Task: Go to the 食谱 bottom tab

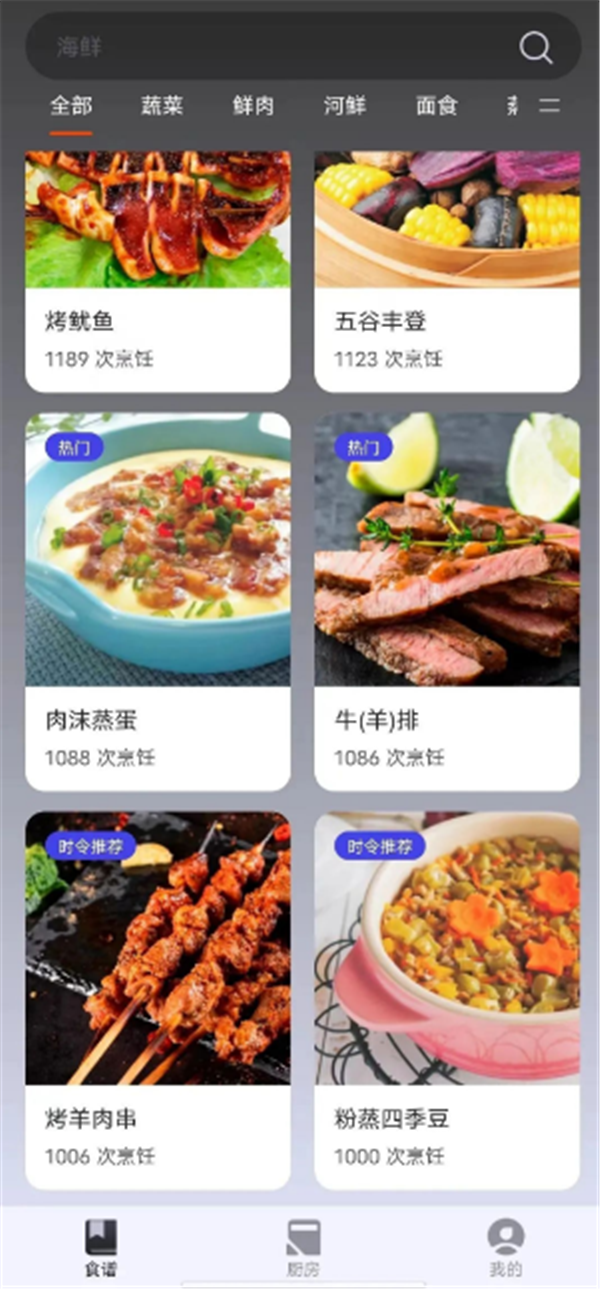Action: (100, 1248)
